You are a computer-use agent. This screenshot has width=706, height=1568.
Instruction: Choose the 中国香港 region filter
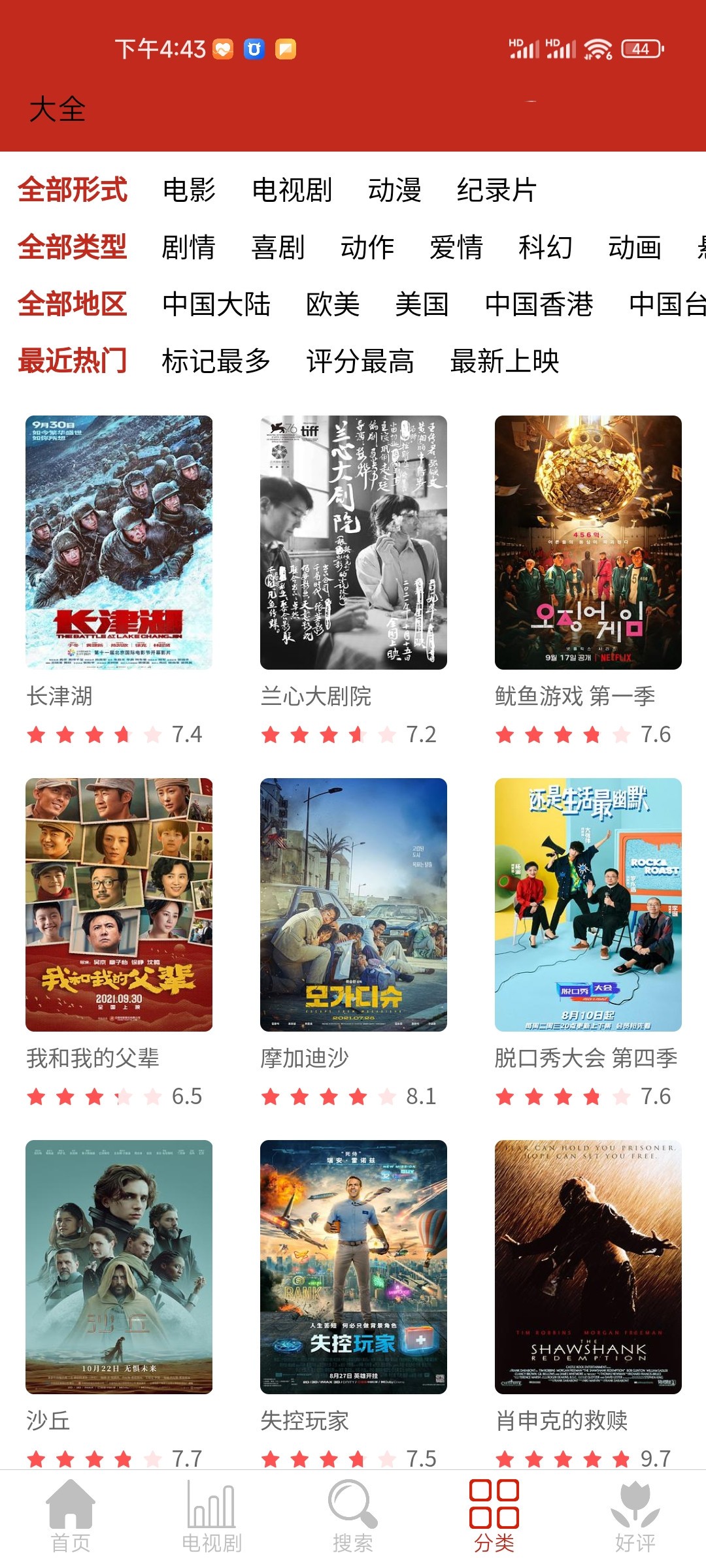click(539, 304)
